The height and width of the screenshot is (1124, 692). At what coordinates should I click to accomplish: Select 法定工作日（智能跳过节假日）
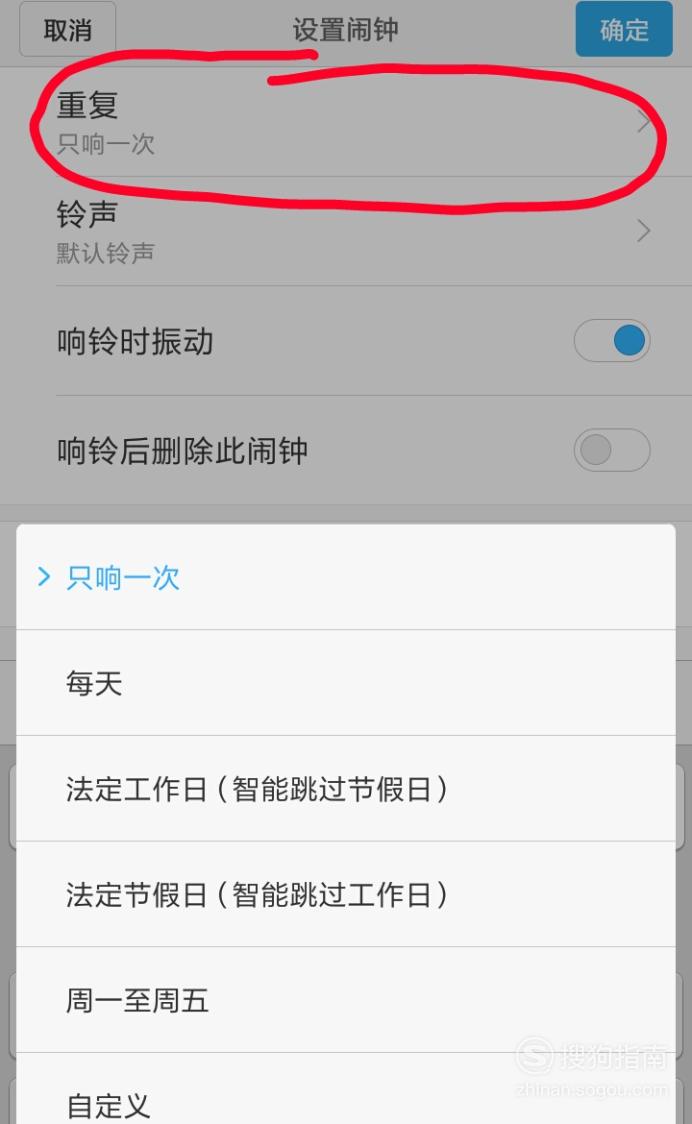[x=346, y=789]
